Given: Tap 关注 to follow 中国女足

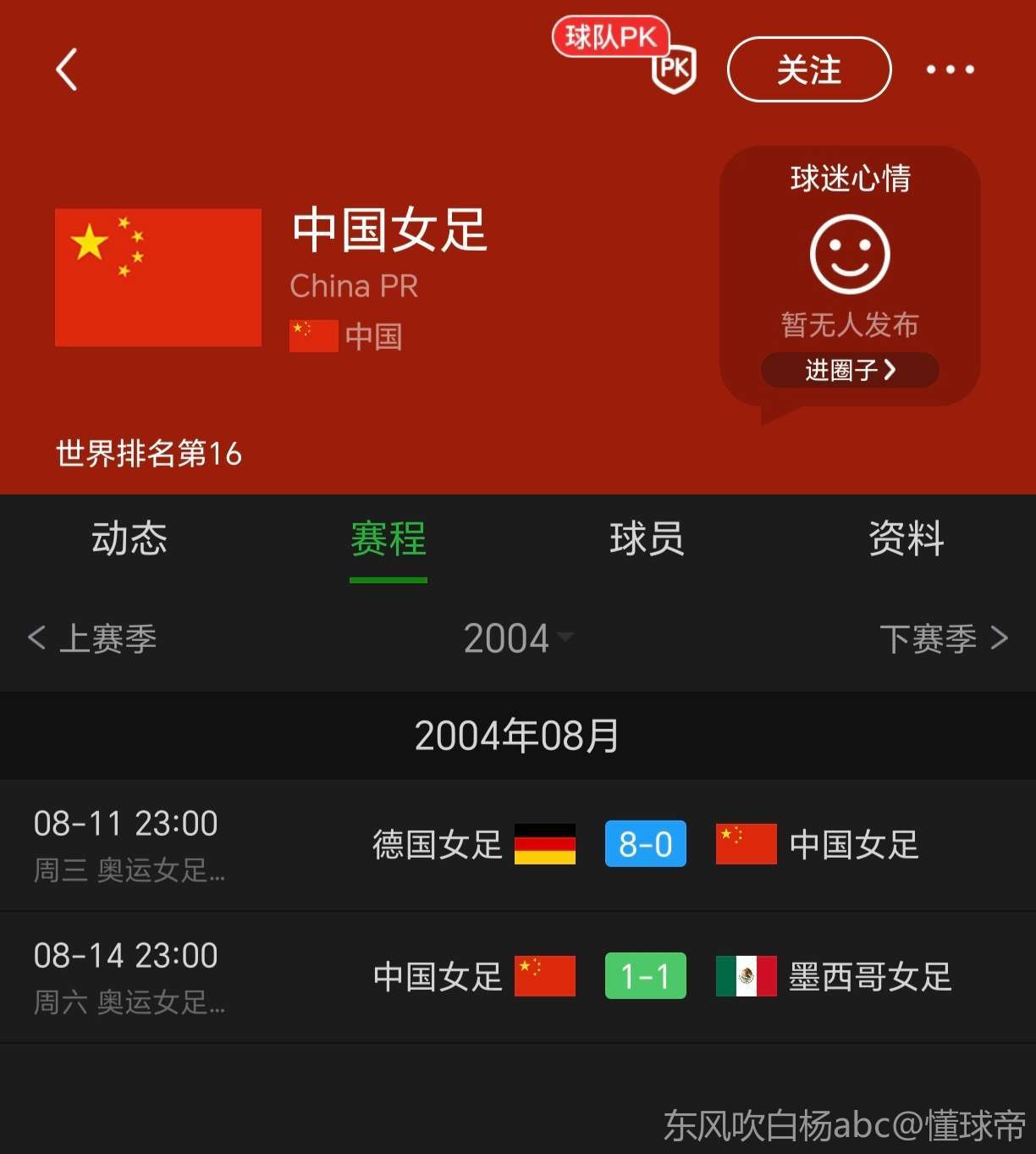Looking at the screenshot, I should tap(808, 69).
